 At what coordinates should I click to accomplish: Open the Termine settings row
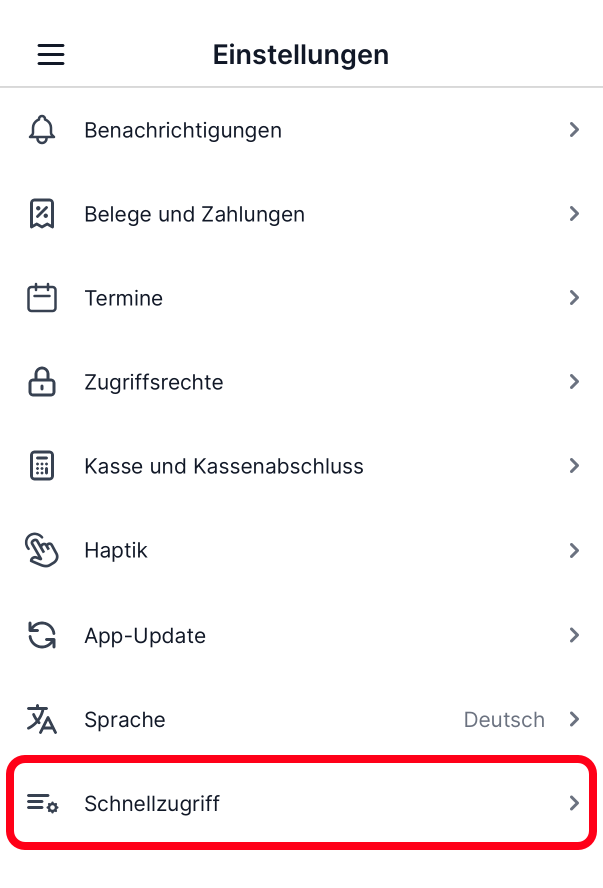(x=300, y=298)
